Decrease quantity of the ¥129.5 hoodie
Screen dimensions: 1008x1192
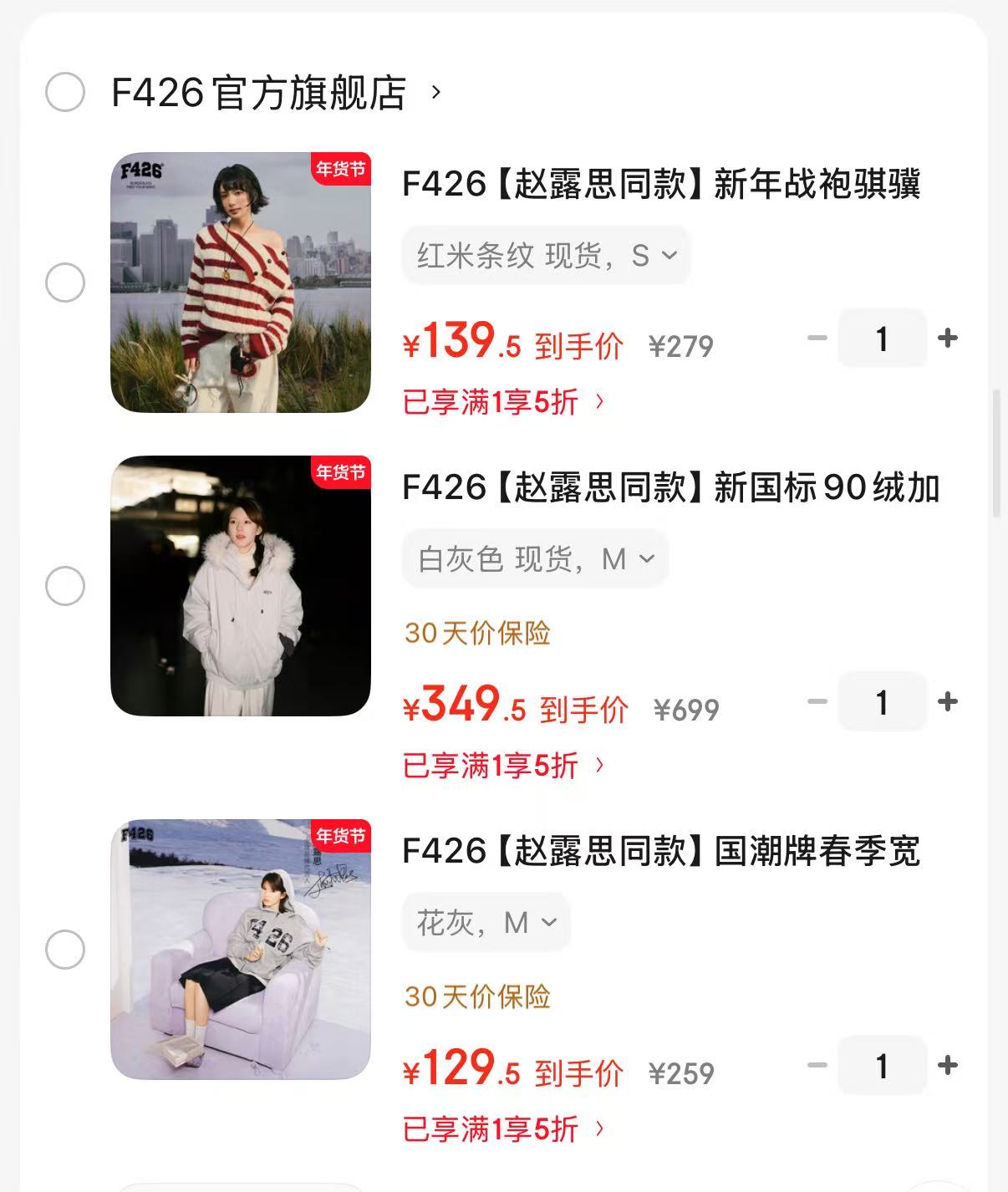pyautogui.click(x=817, y=1065)
